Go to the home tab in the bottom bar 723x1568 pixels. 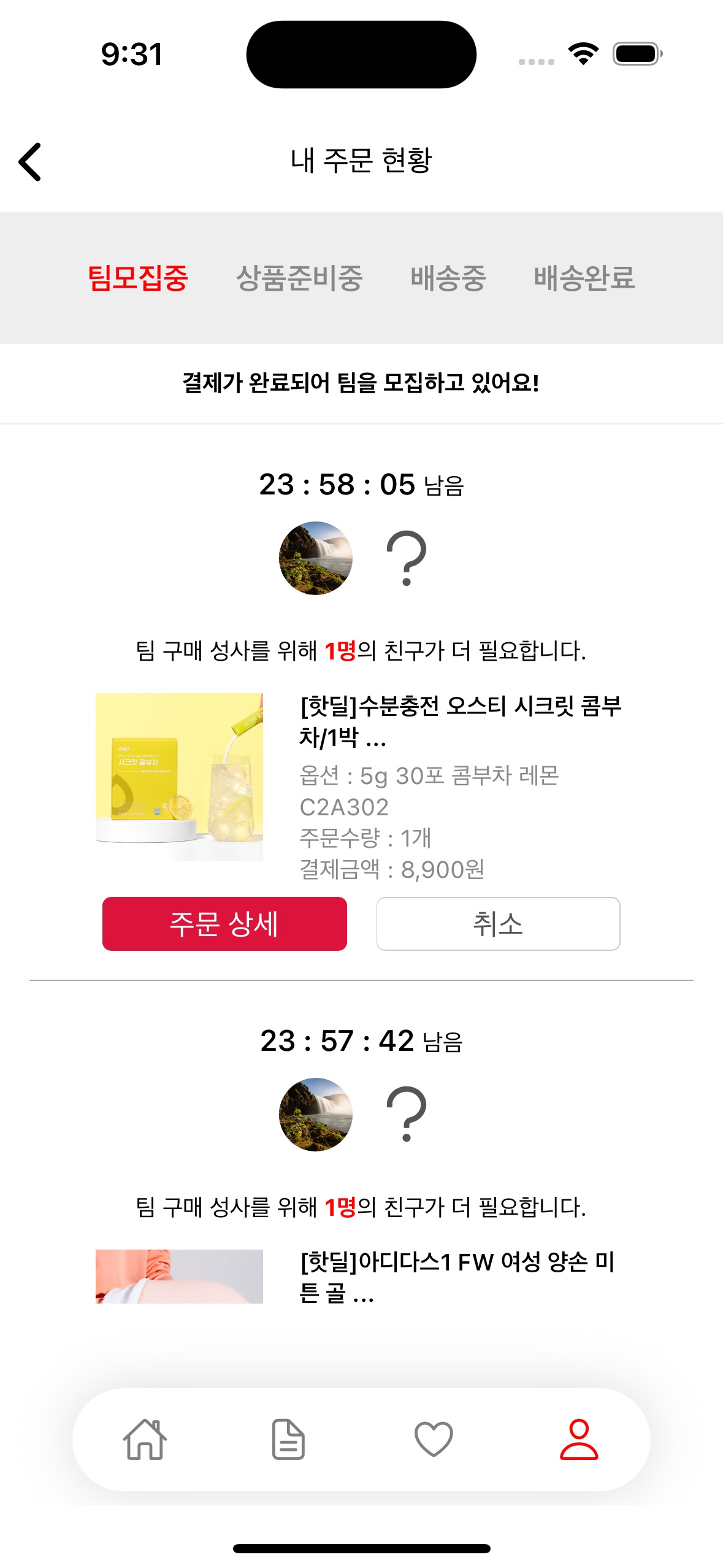145,1439
